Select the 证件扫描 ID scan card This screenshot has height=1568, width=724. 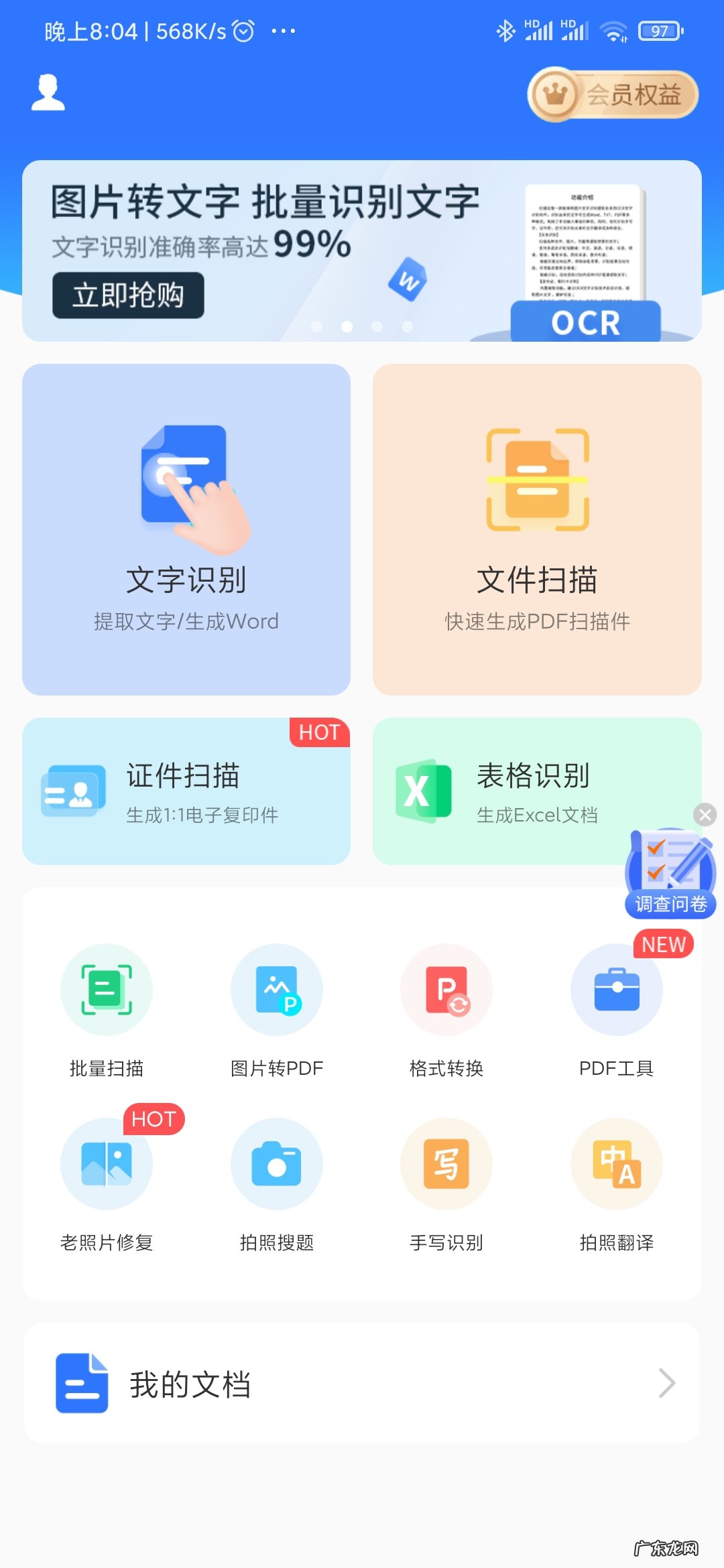(x=186, y=792)
